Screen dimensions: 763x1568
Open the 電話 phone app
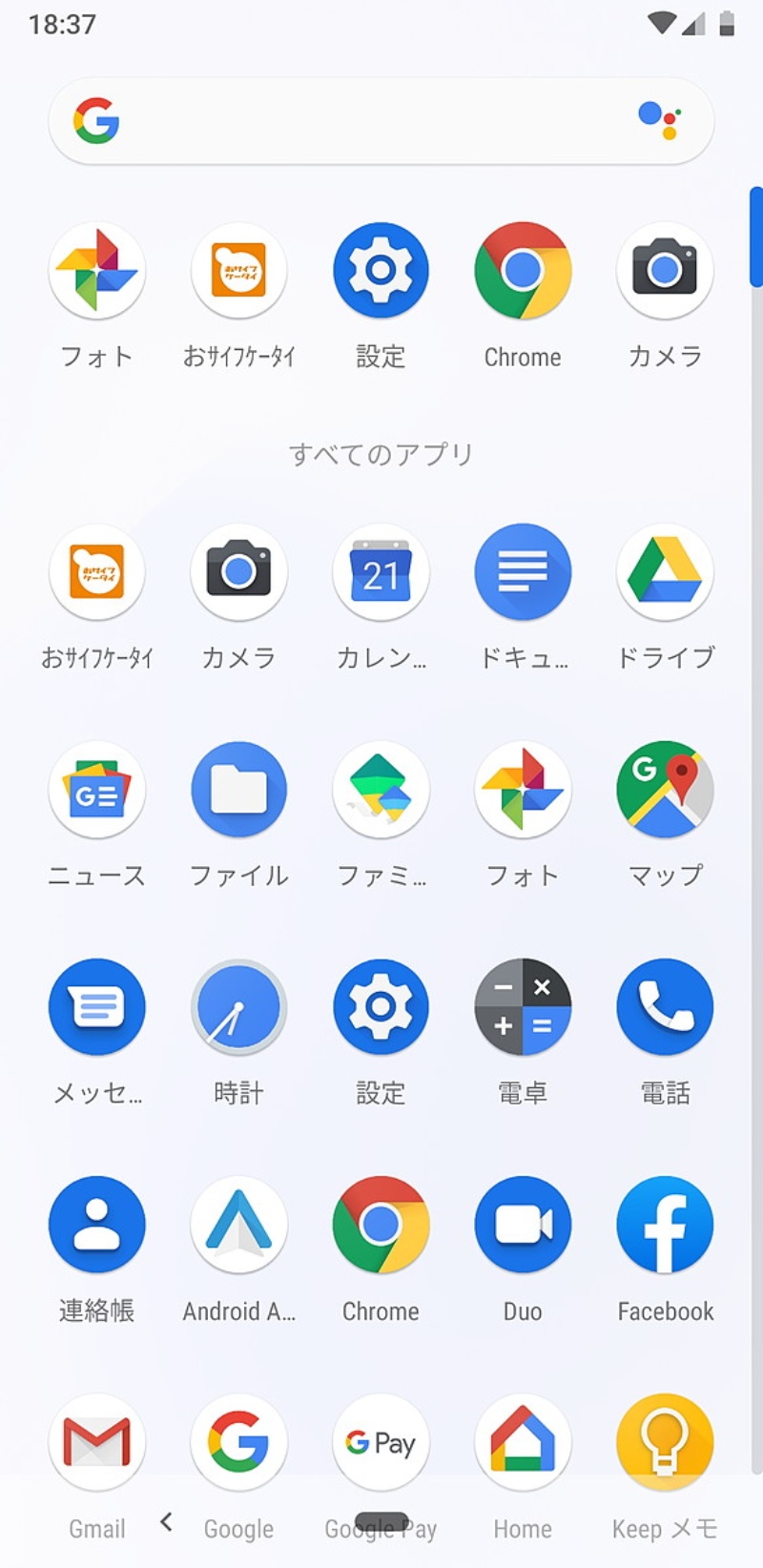point(665,1007)
